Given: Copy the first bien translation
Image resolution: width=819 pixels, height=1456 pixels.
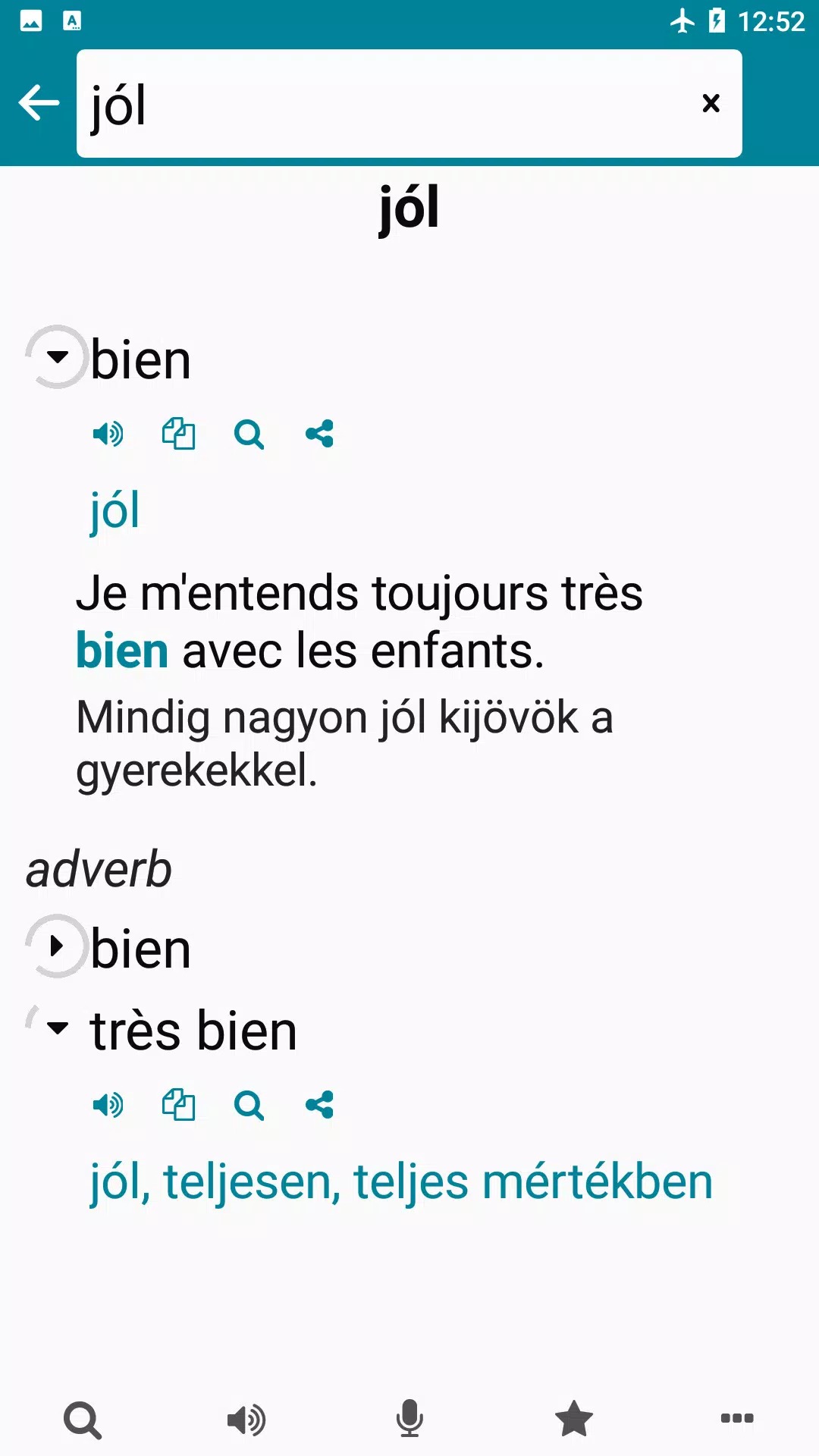Looking at the screenshot, I should (x=178, y=435).
